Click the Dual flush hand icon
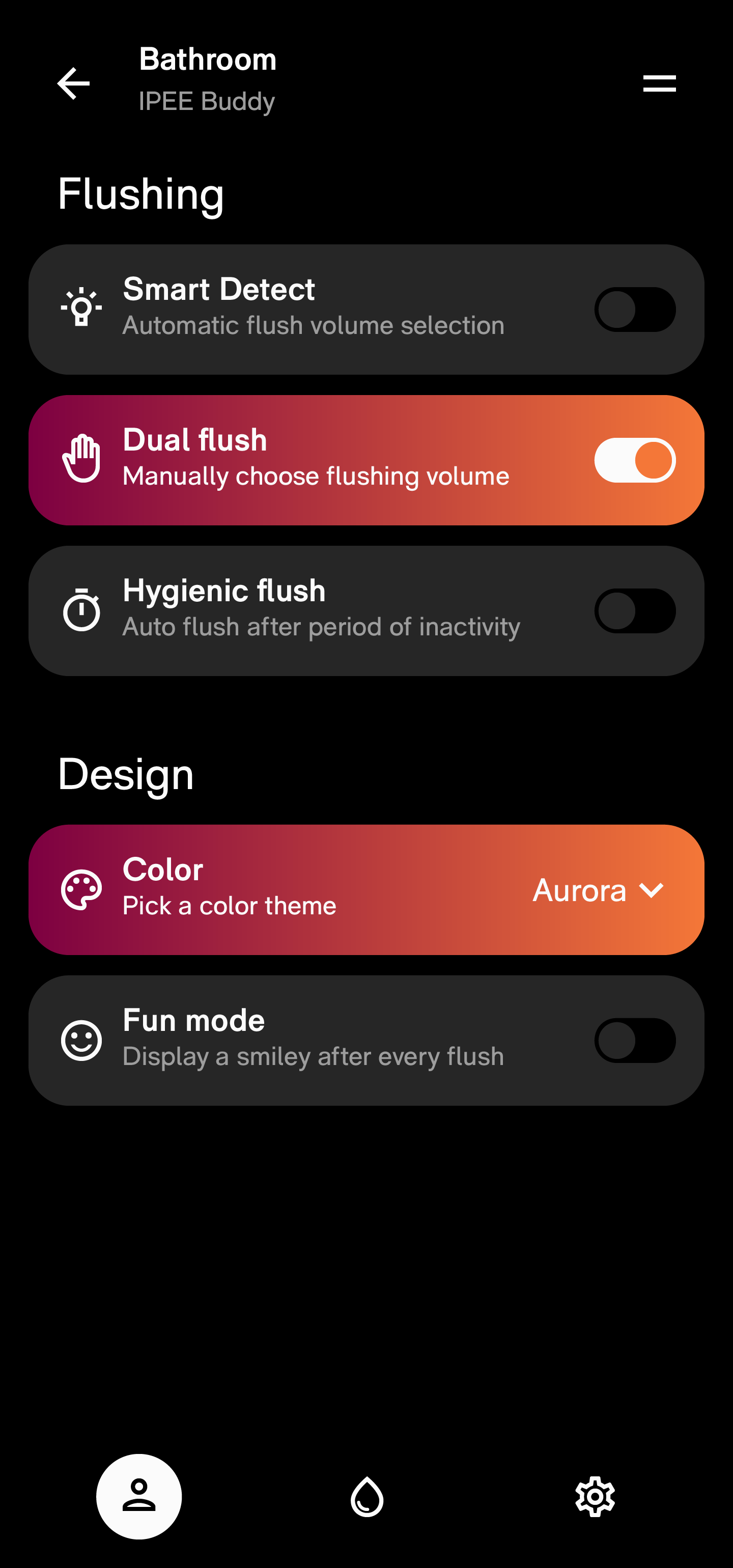 click(x=81, y=458)
